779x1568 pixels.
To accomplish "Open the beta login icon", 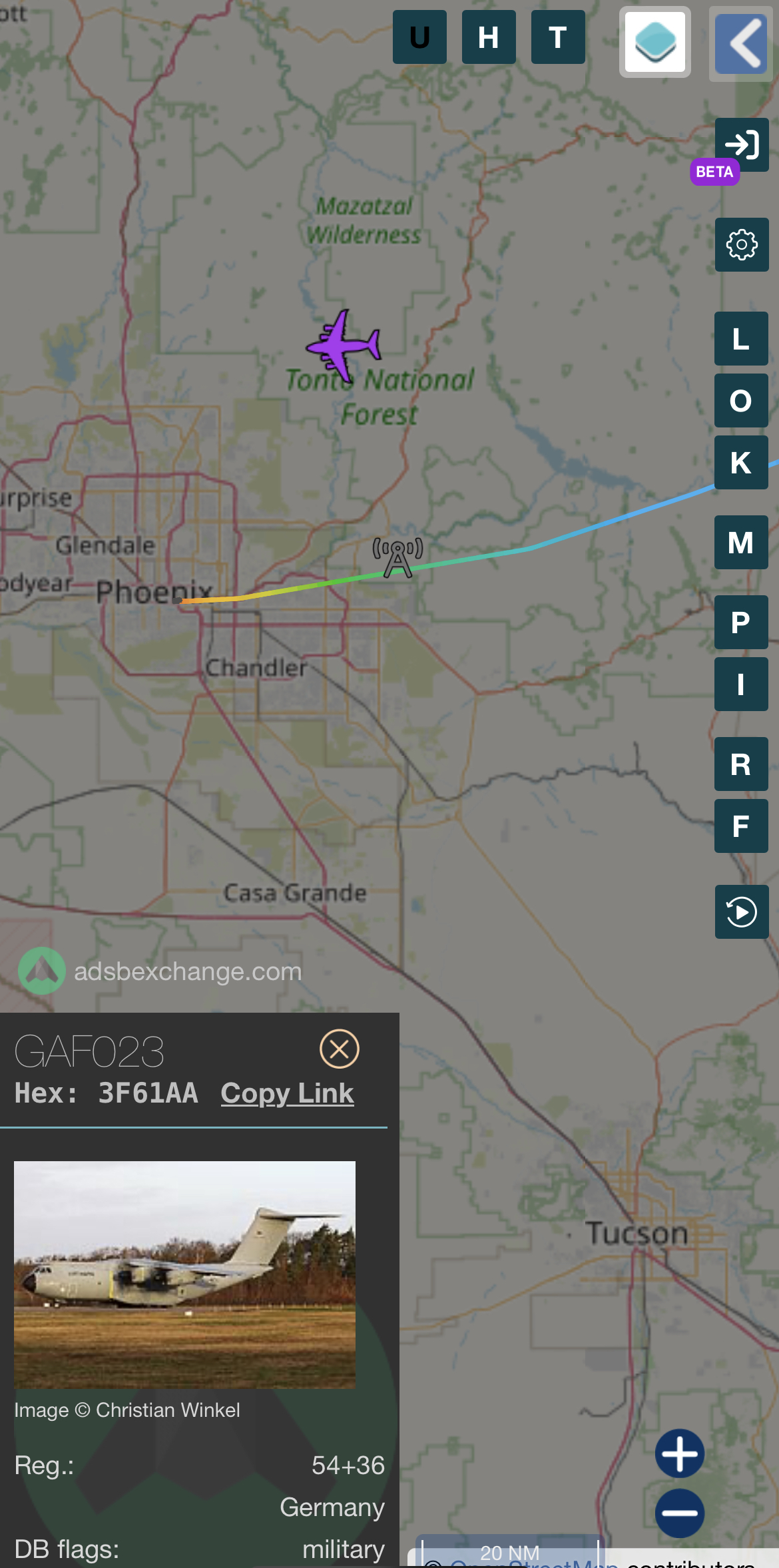I will (x=742, y=144).
